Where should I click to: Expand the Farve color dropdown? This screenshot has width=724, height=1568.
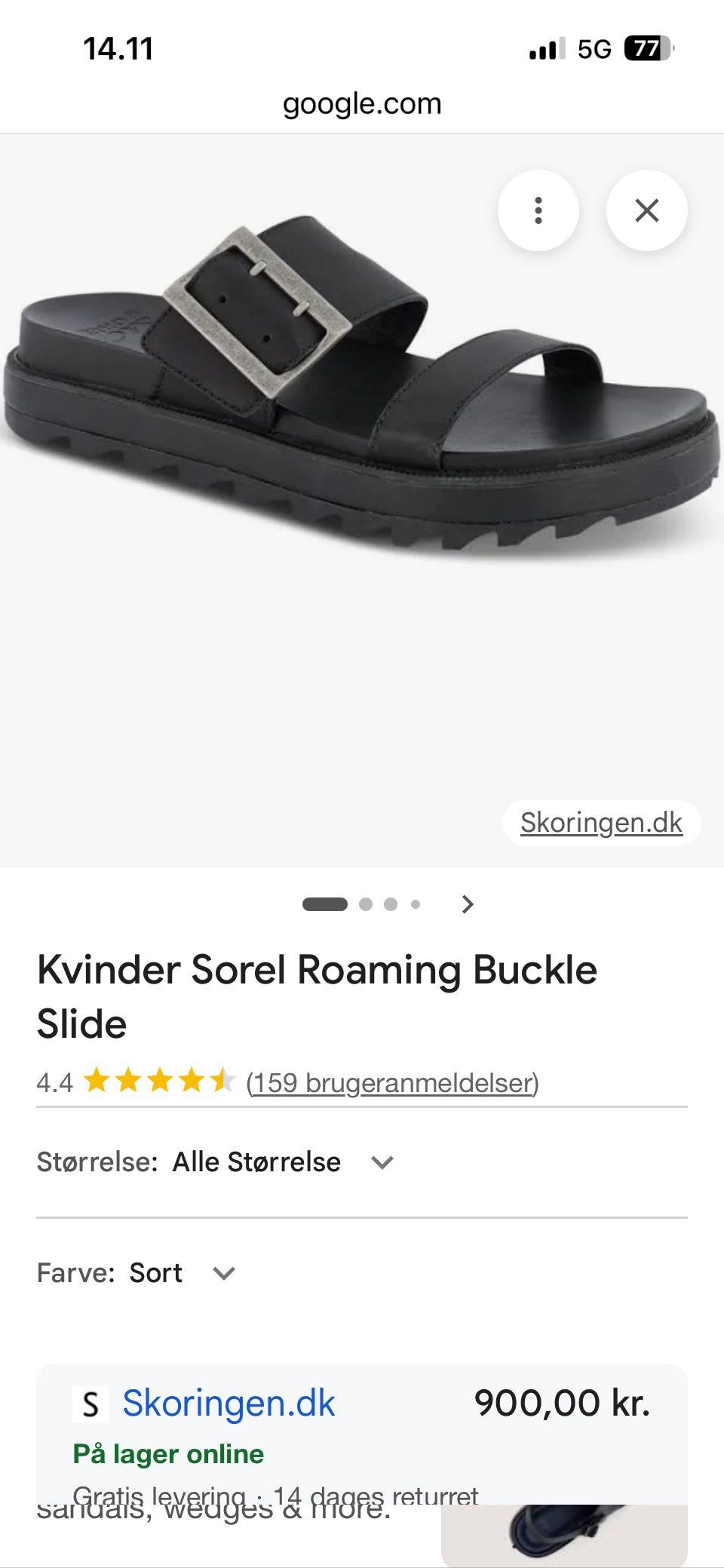tap(224, 1273)
